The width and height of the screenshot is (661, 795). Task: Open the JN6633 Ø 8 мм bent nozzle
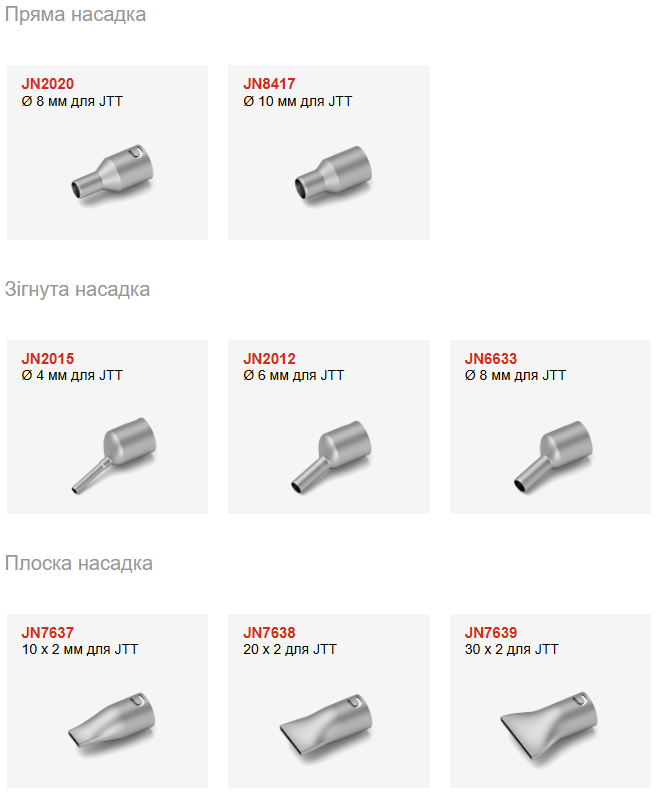pos(550,427)
